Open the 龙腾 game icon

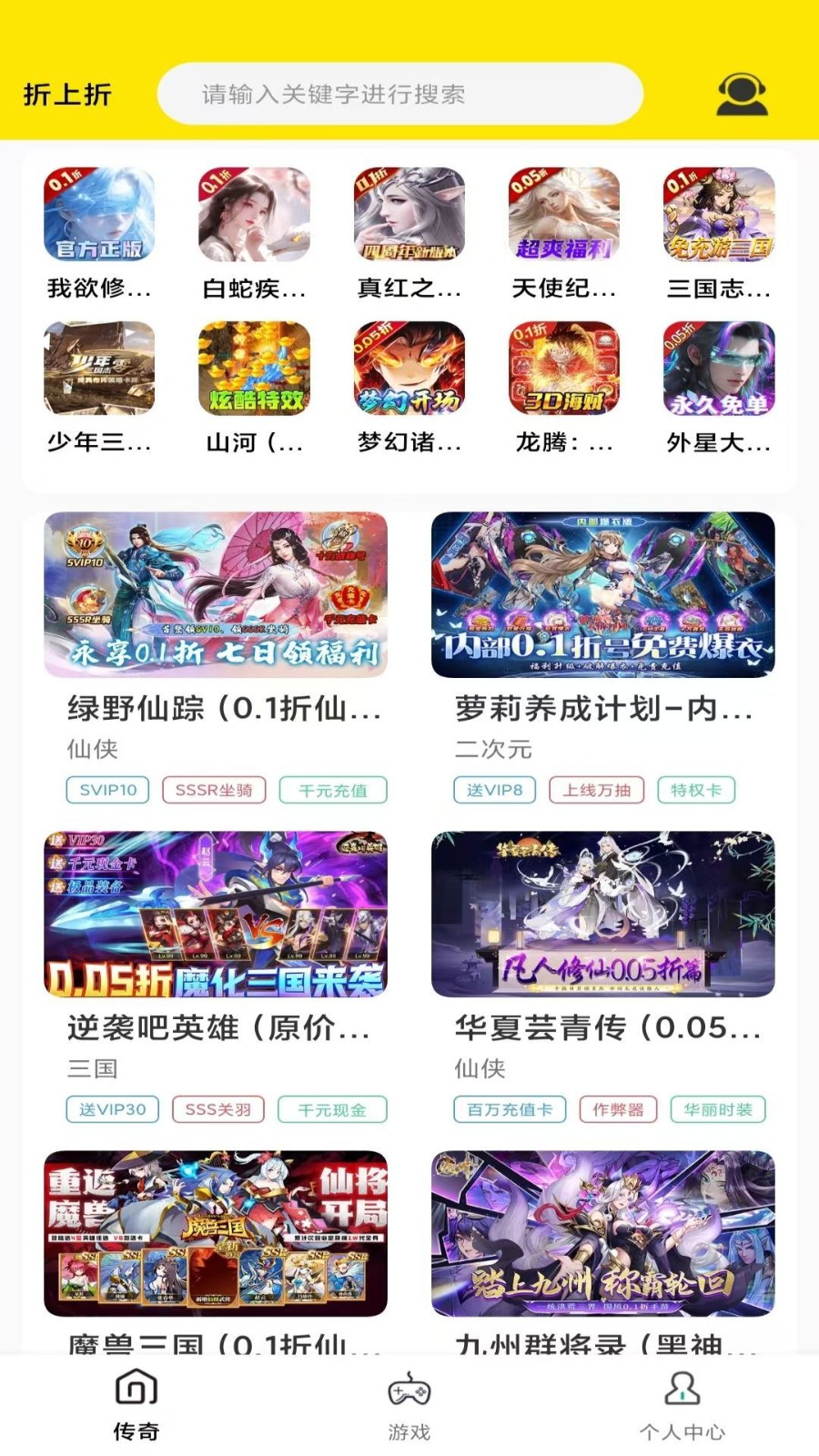pyautogui.click(x=563, y=369)
